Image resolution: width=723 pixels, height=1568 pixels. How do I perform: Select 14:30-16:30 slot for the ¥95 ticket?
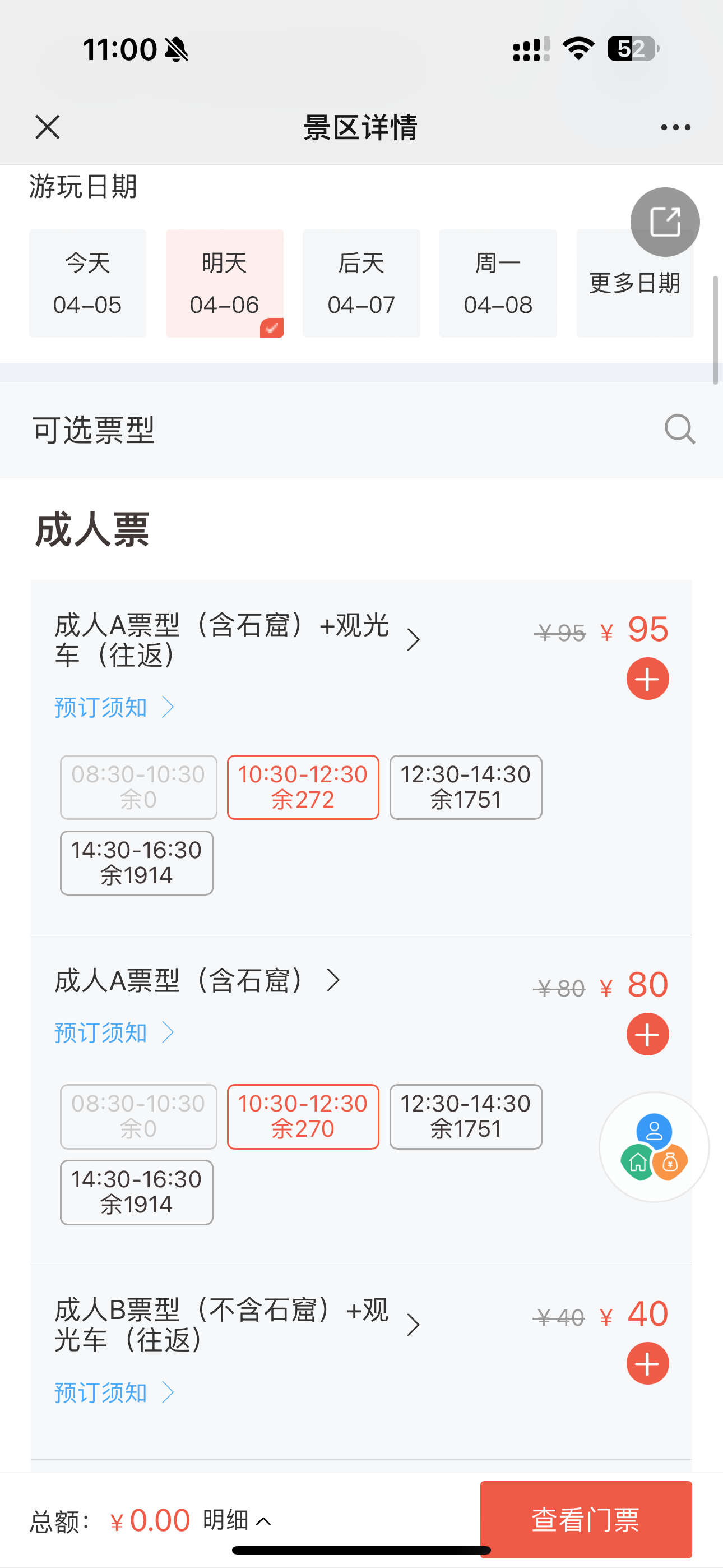click(136, 863)
